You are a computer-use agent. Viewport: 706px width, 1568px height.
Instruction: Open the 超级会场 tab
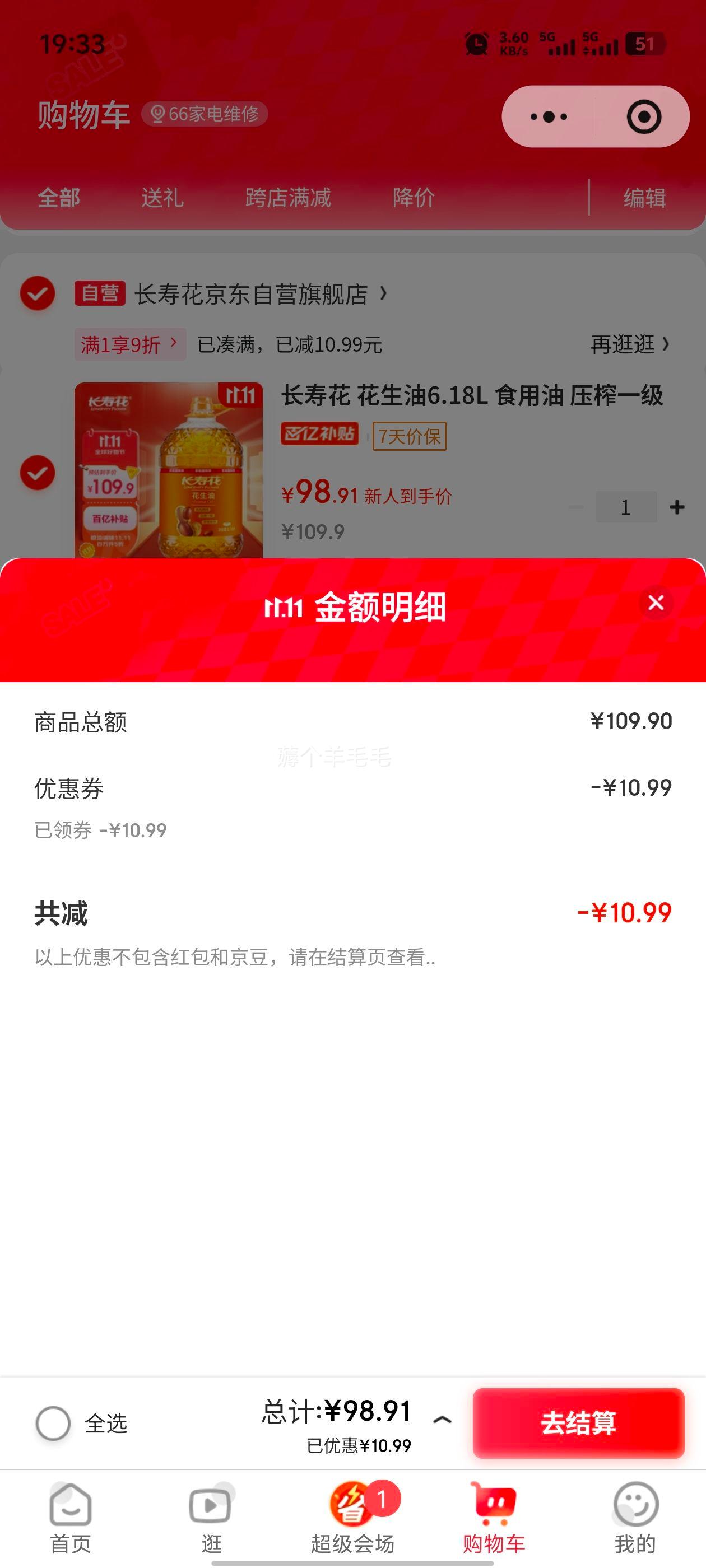click(352, 1516)
